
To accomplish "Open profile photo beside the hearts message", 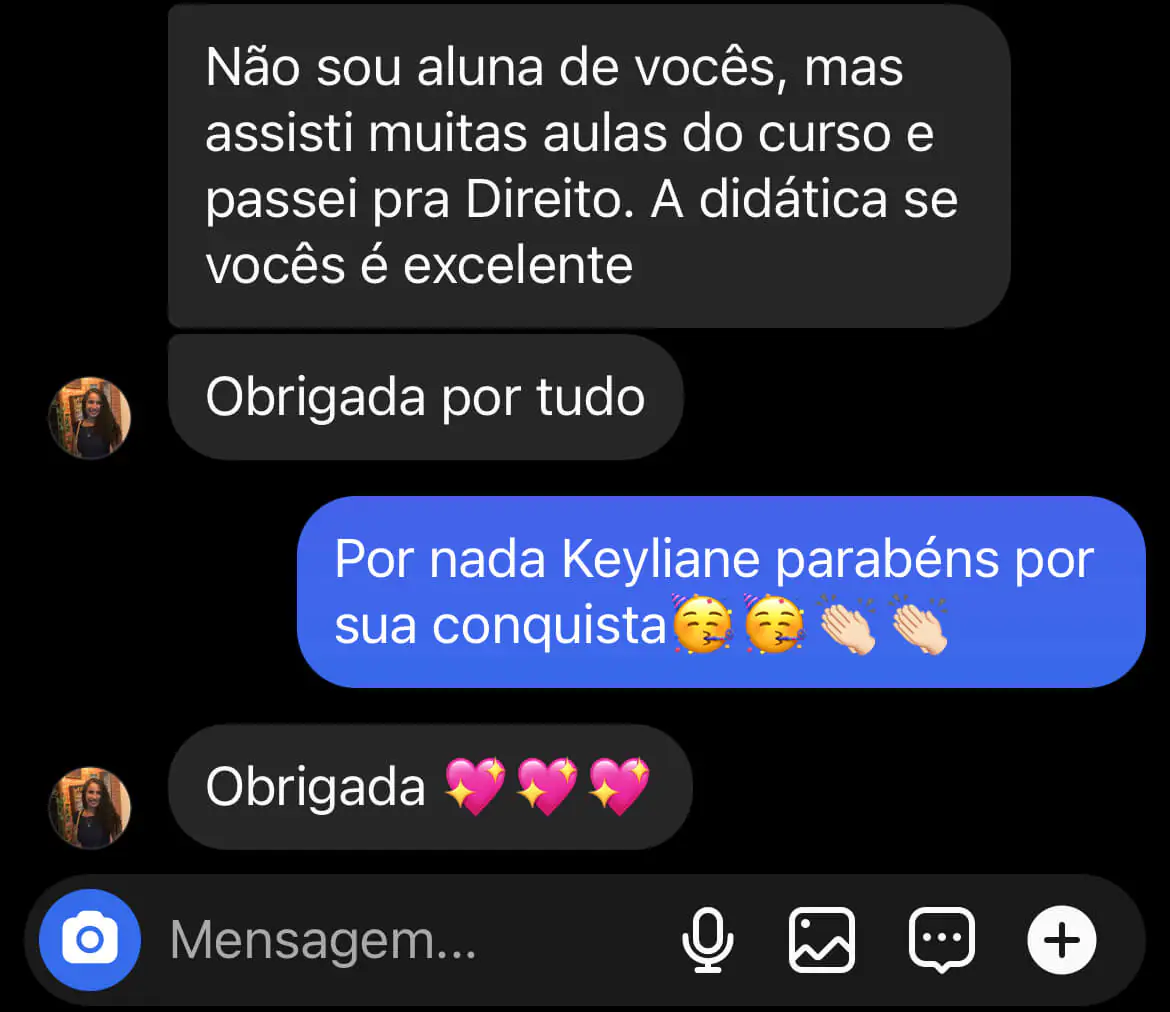I will 90,808.
